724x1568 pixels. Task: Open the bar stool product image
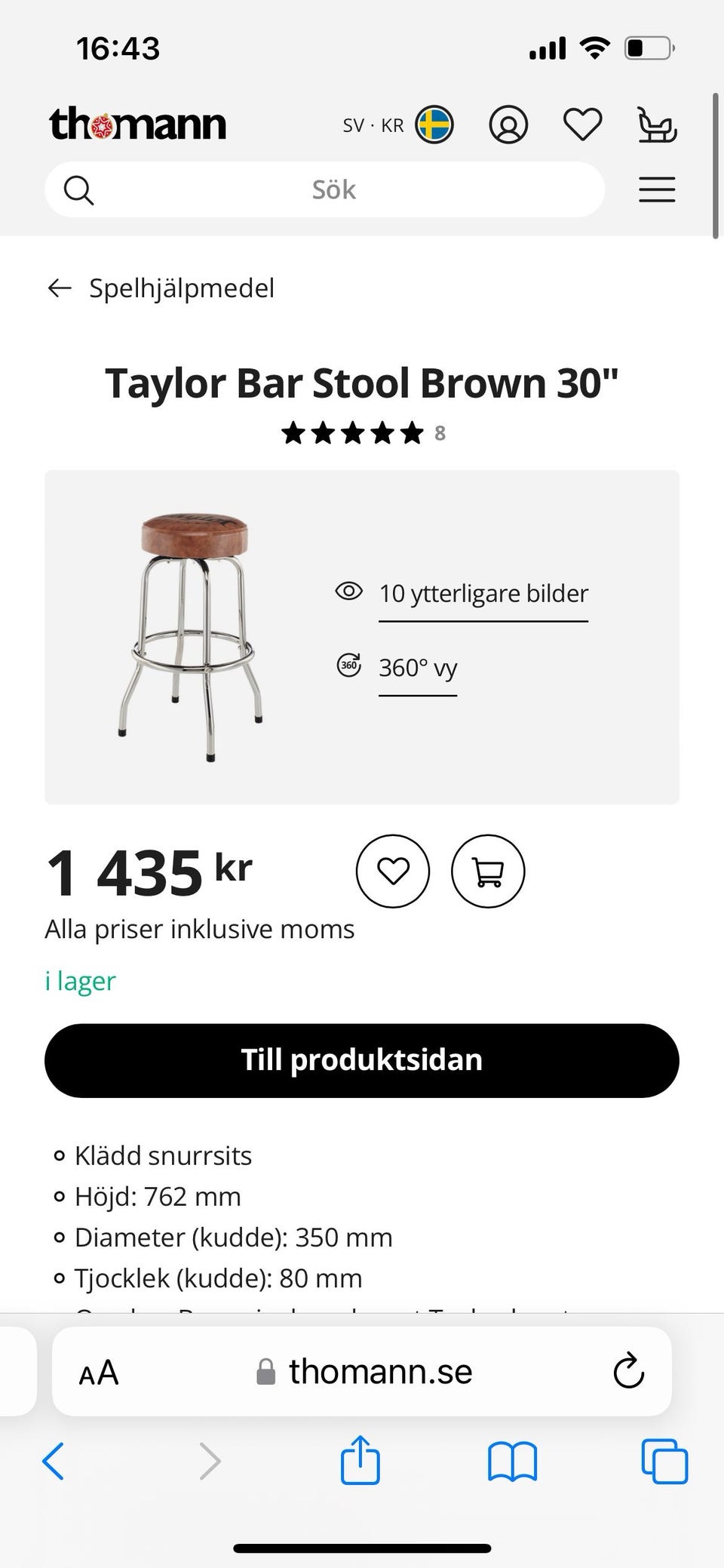(192, 635)
